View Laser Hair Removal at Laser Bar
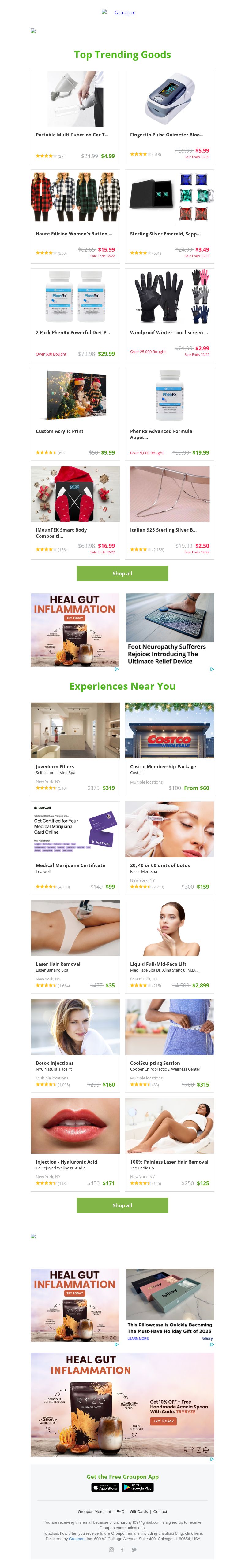This screenshot has width=245, height=1568. (75, 945)
